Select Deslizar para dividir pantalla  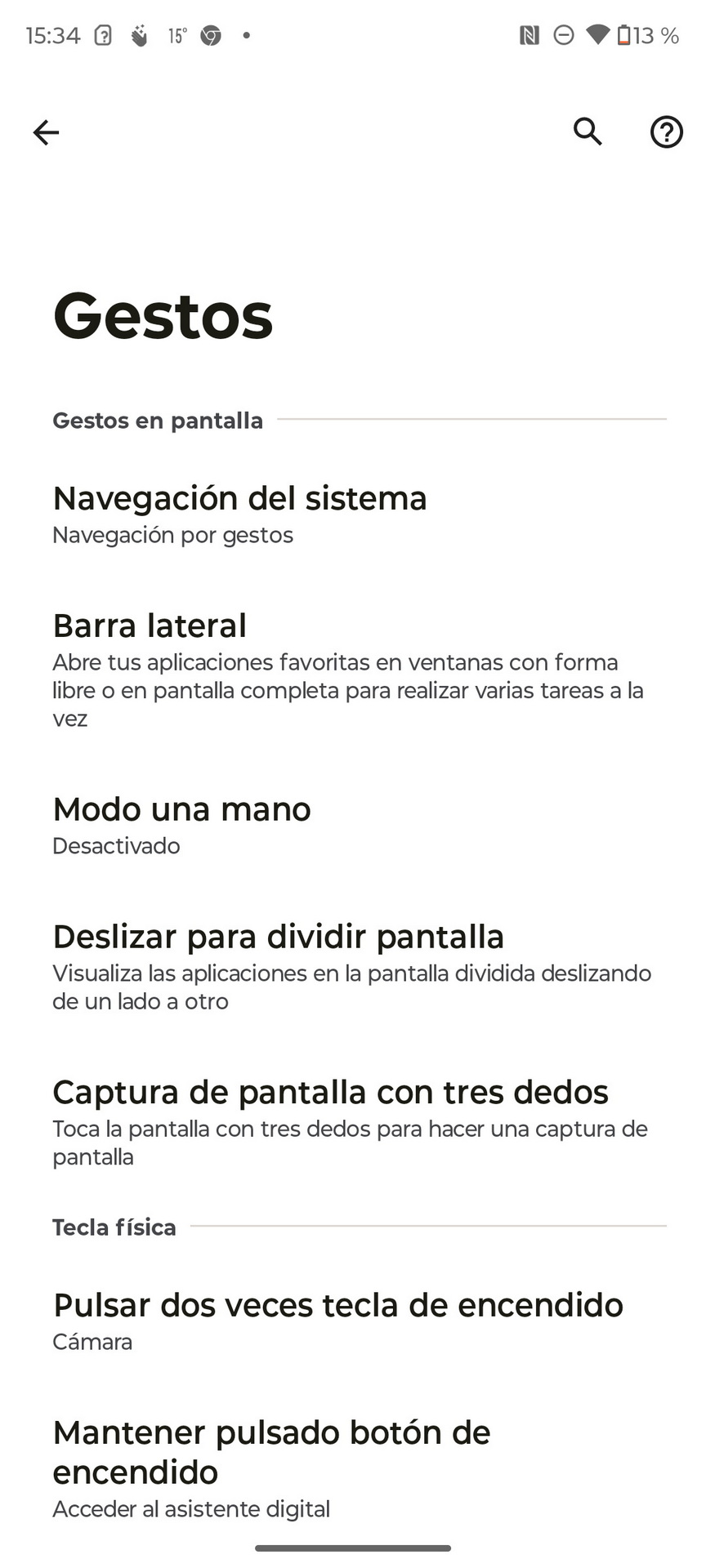353,967
